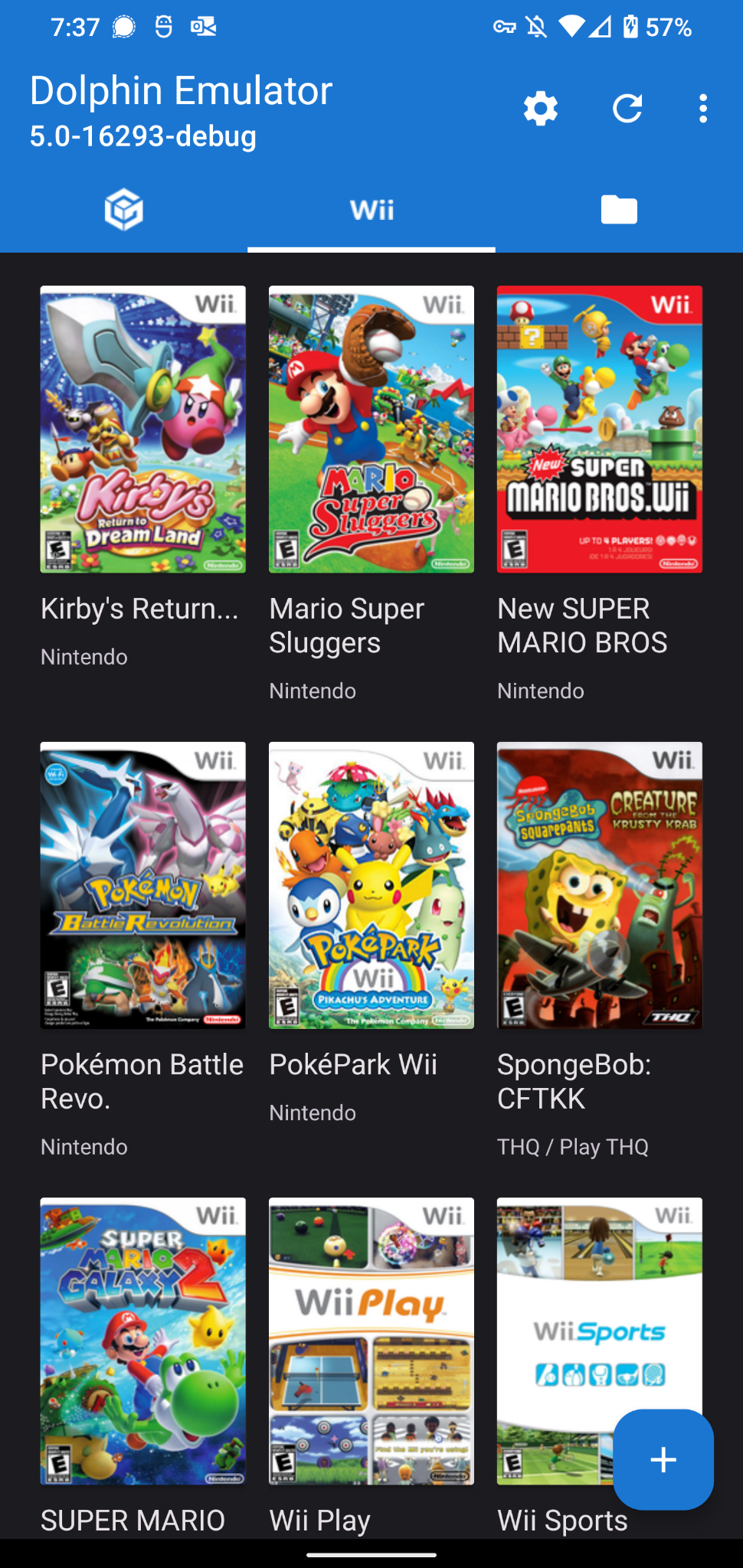Open the settings gear
The image size is (743, 1568).
point(540,109)
